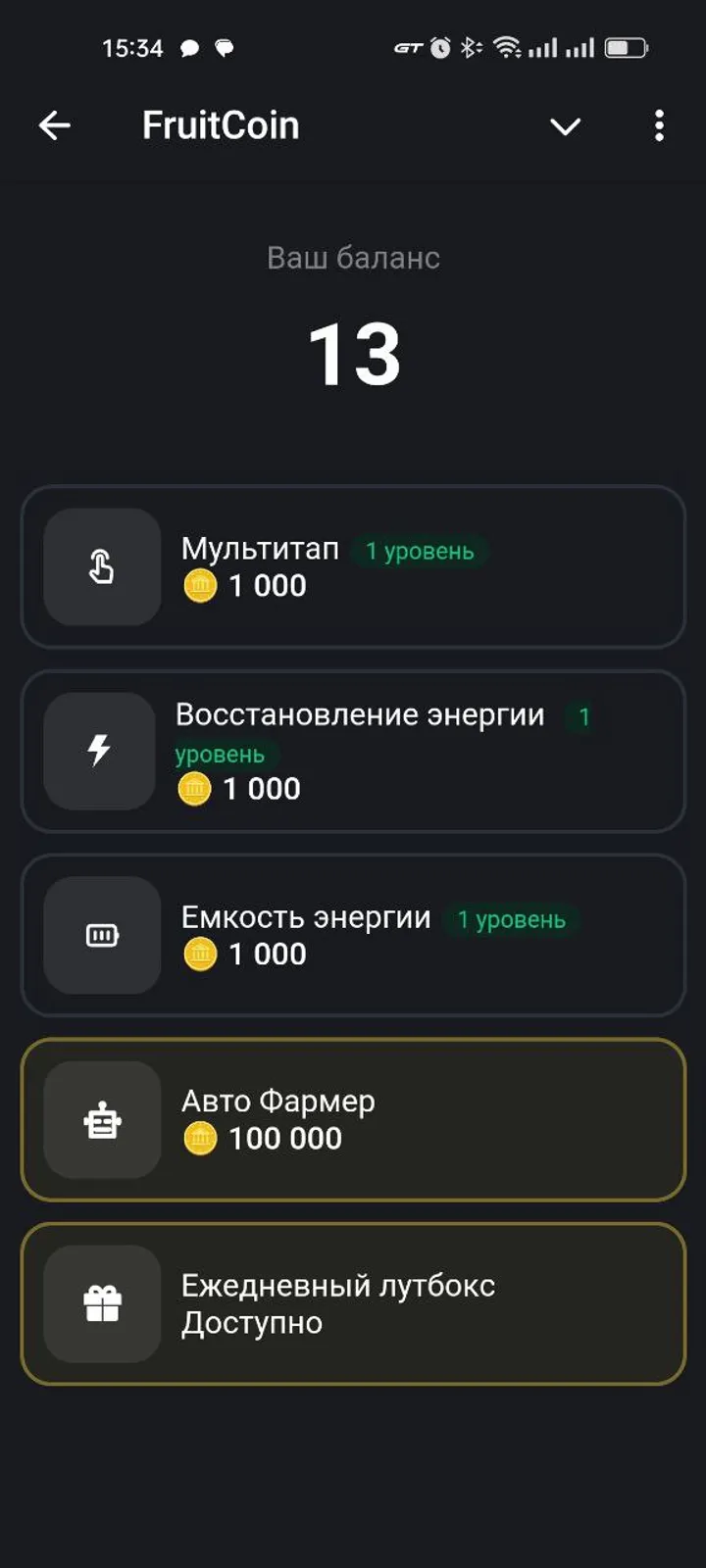Click the coin icon beside Мультитап price

click(x=200, y=585)
